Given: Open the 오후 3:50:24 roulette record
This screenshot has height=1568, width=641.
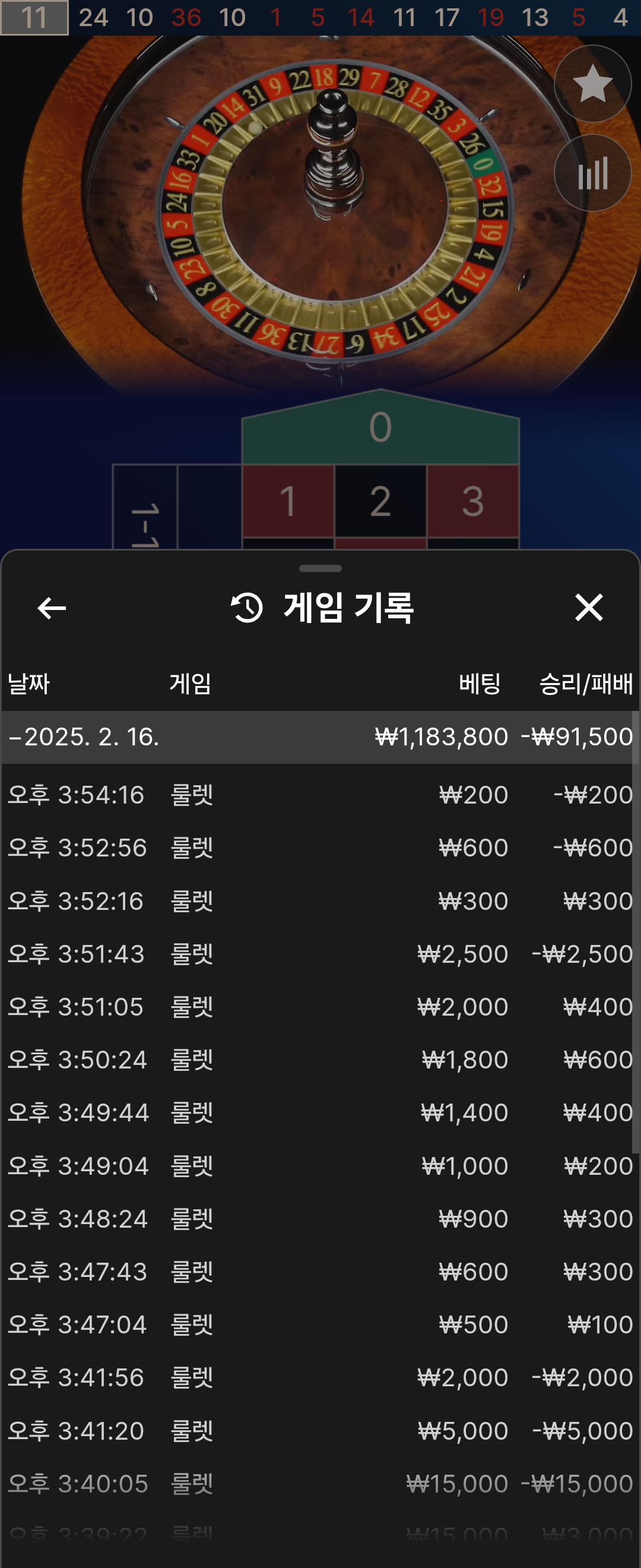Looking at the screenshot, I should [x=320, y=1060].
